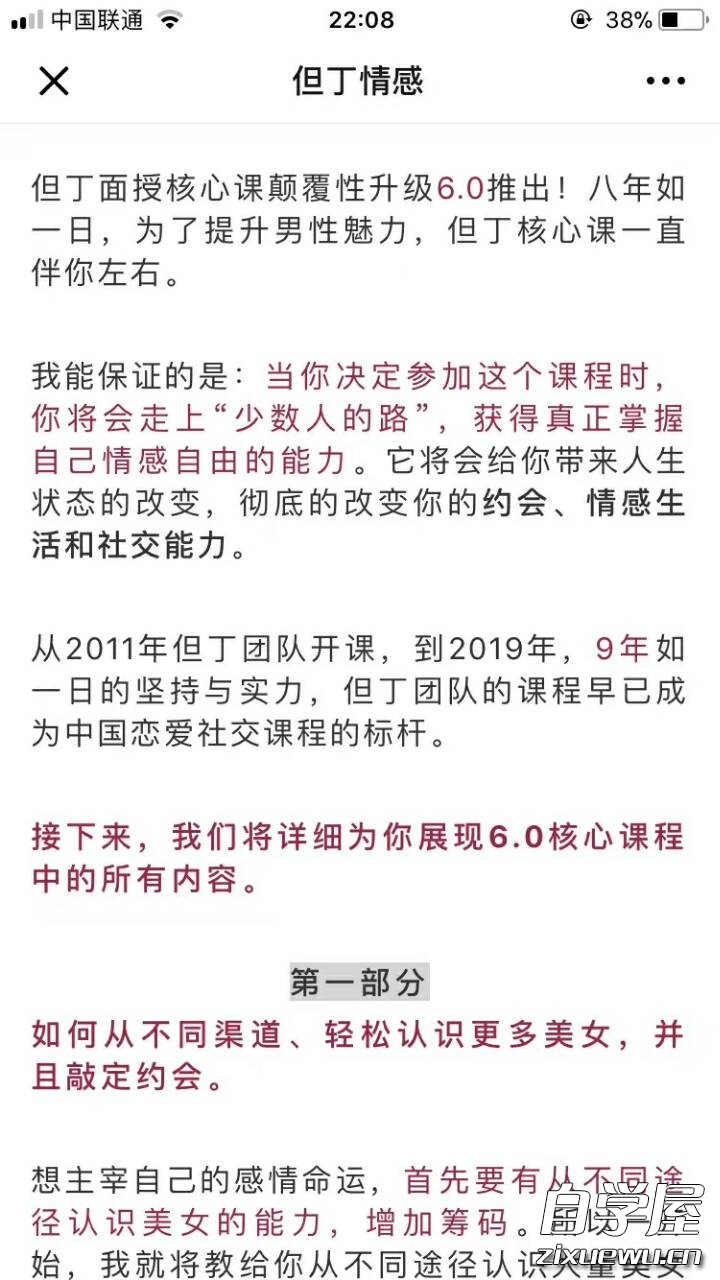
Task: Open the three-dot more options menu
Action: 665,81
